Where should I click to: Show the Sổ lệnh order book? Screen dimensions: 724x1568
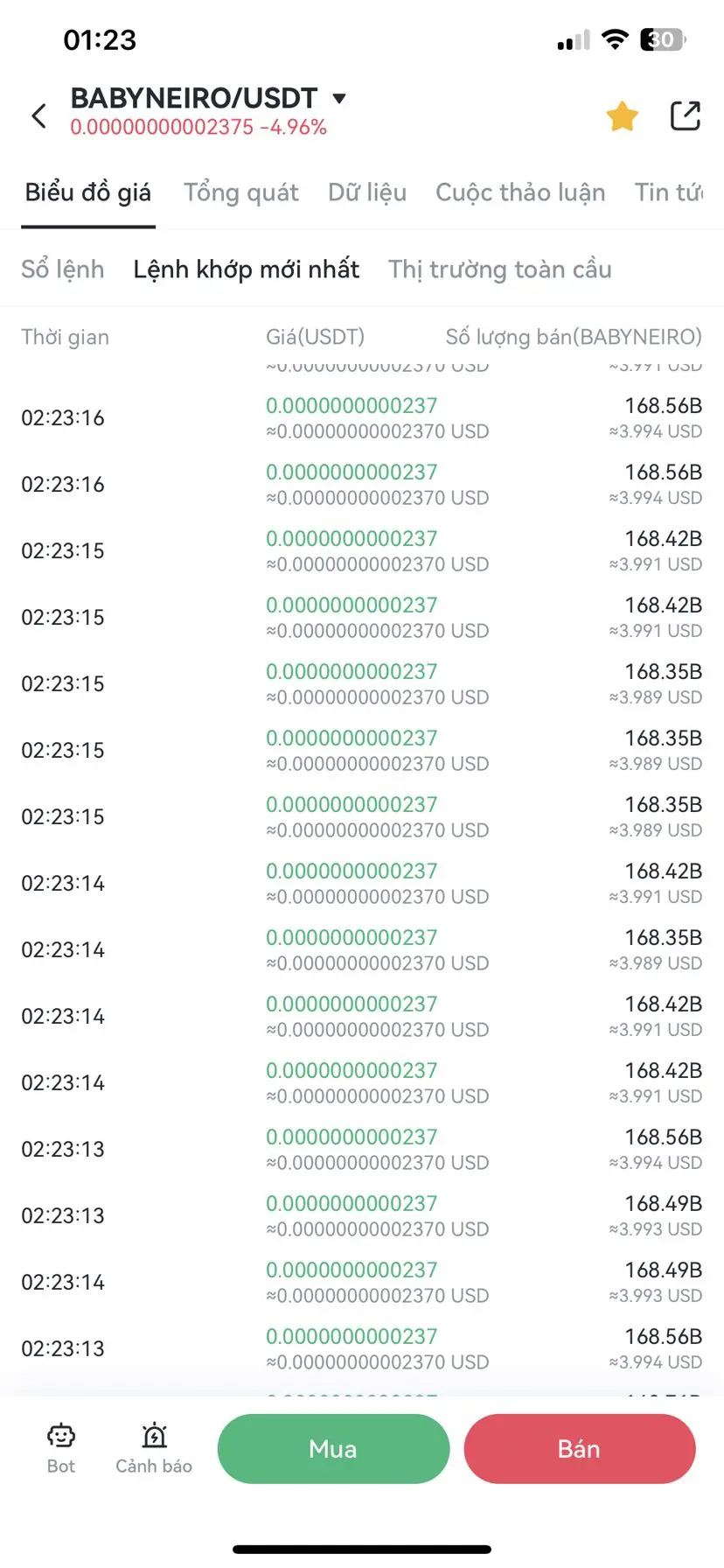(62, 269)
